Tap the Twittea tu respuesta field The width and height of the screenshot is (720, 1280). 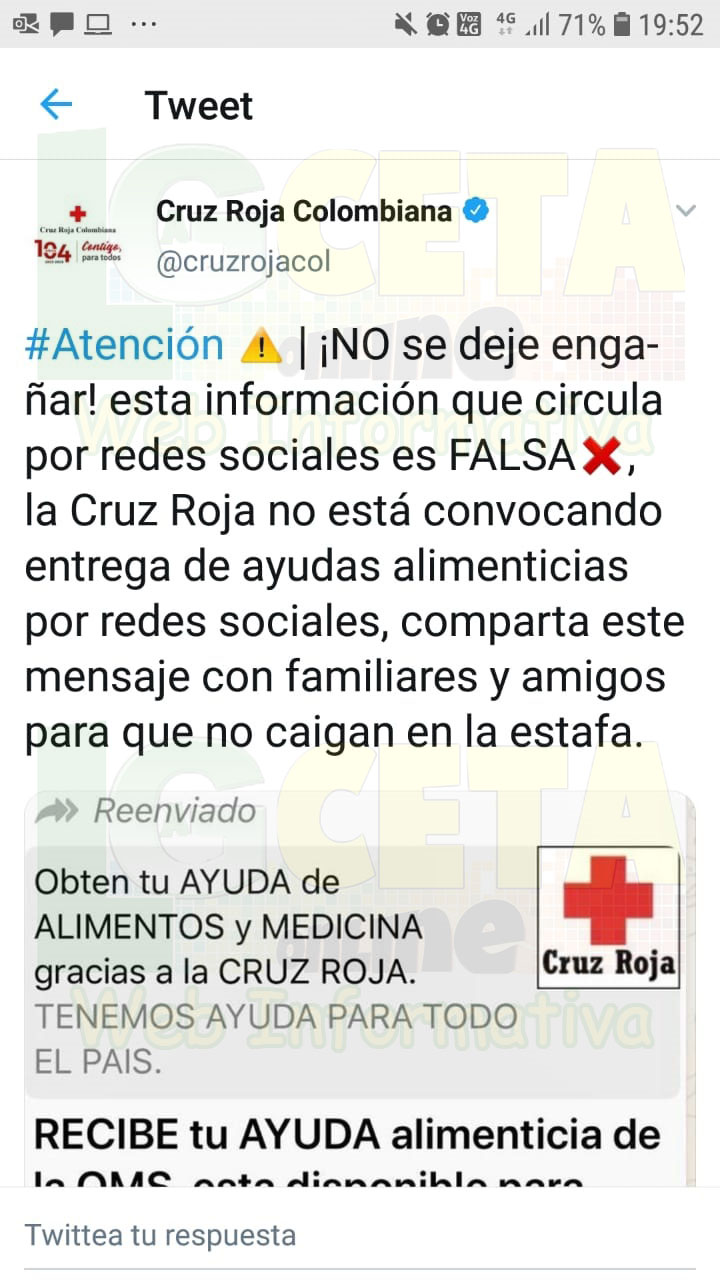click(x=360, y=1235)
